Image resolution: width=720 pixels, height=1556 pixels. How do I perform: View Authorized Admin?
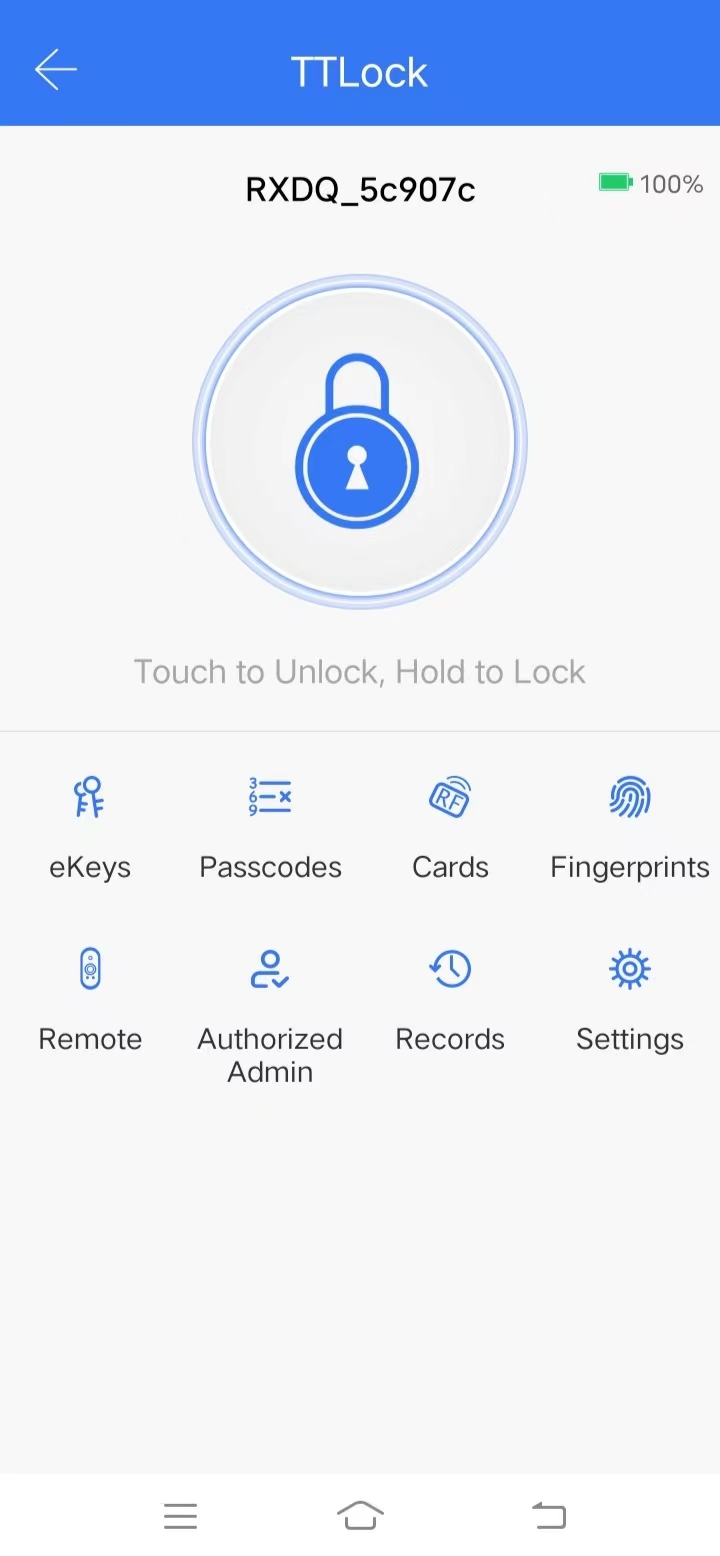(270, 1010)
